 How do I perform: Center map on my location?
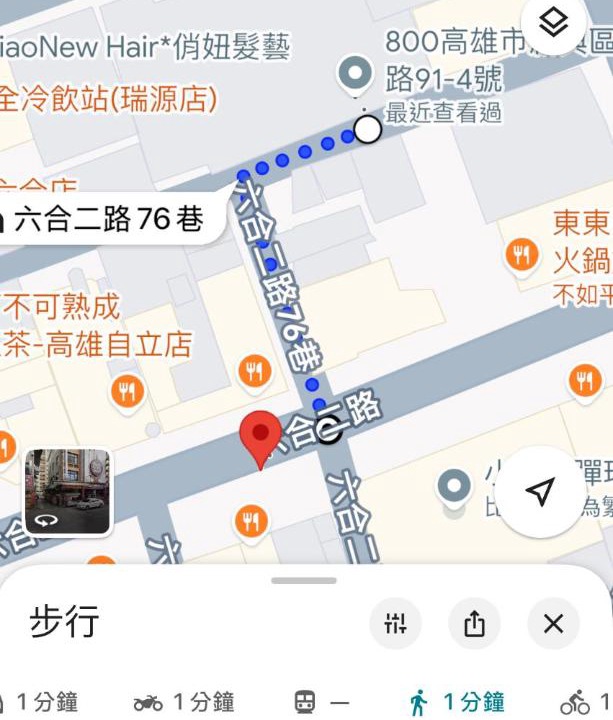540,492
